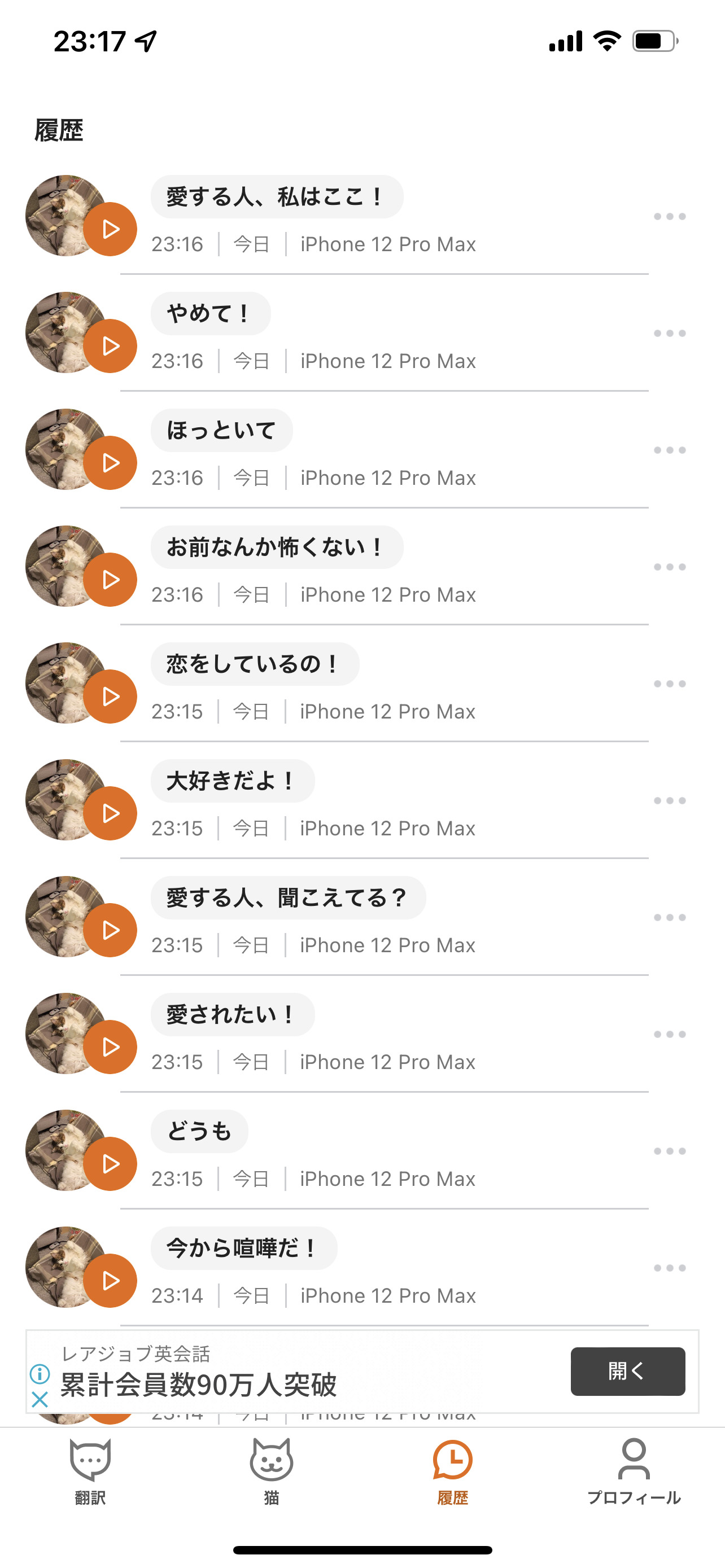Switch to the 猫 tab
Image resolution: width=725 pixels, height=1568 pixels.
[272, 1469]
